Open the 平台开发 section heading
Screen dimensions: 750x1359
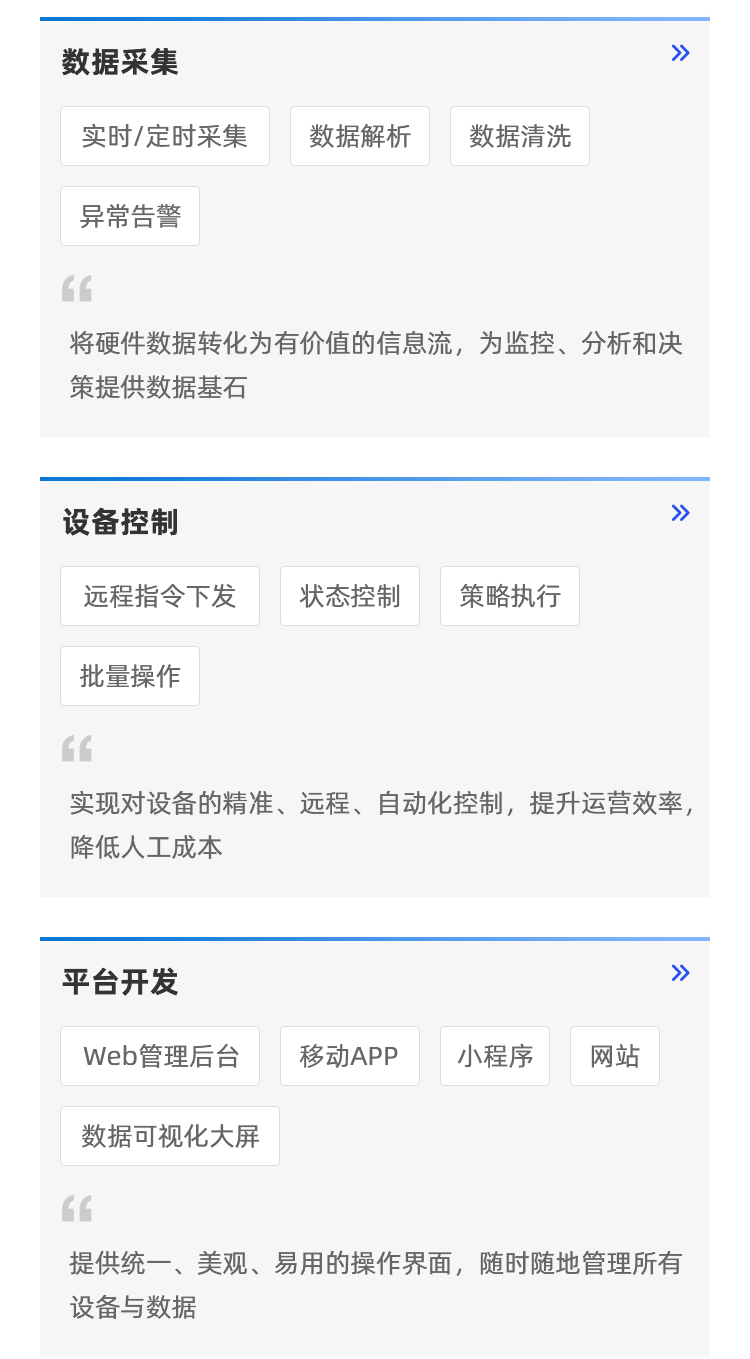[119, 982]
